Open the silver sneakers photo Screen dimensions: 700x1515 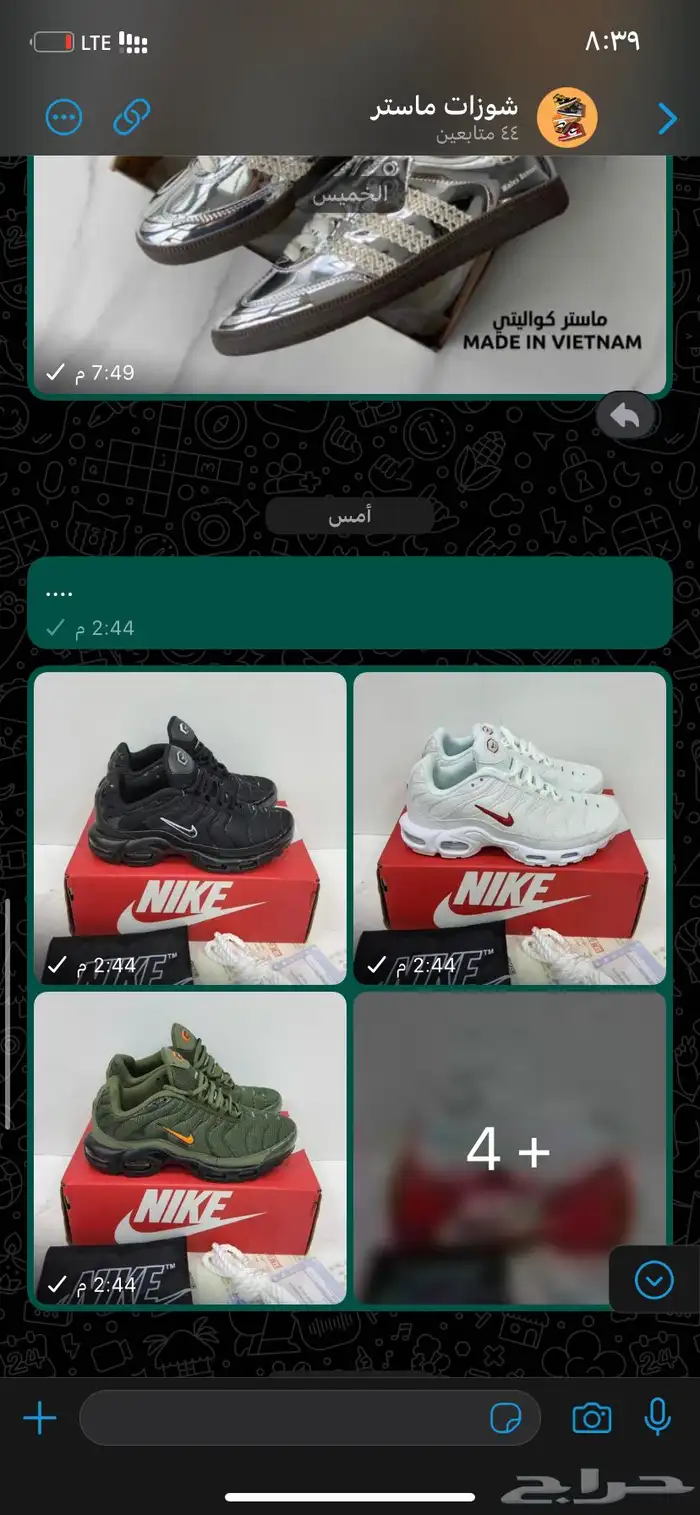point(350,275)
